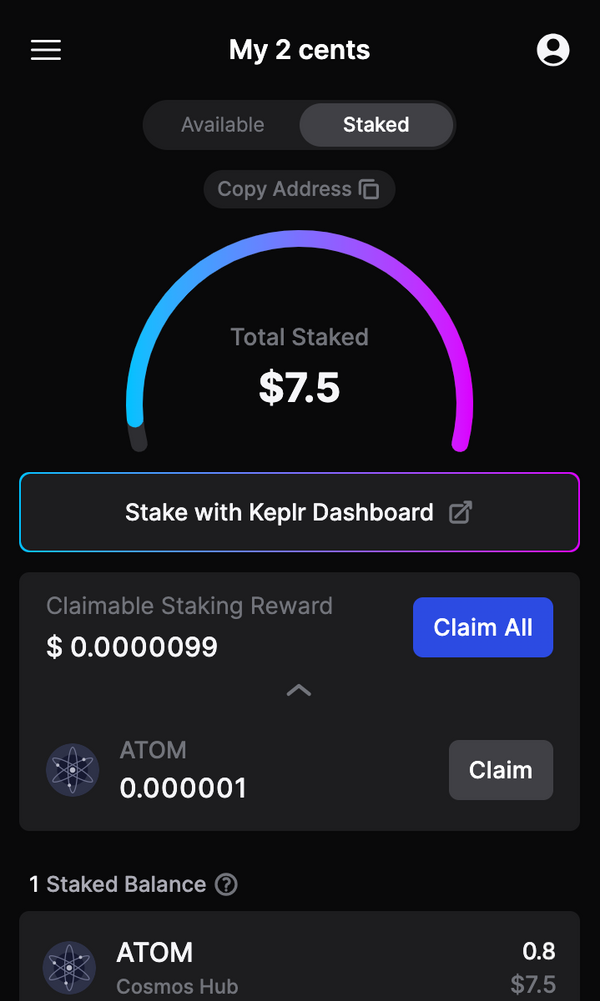
Task: Open the ATOM Cosmos Hub staked balance
Action: click(x=299, y=966)
